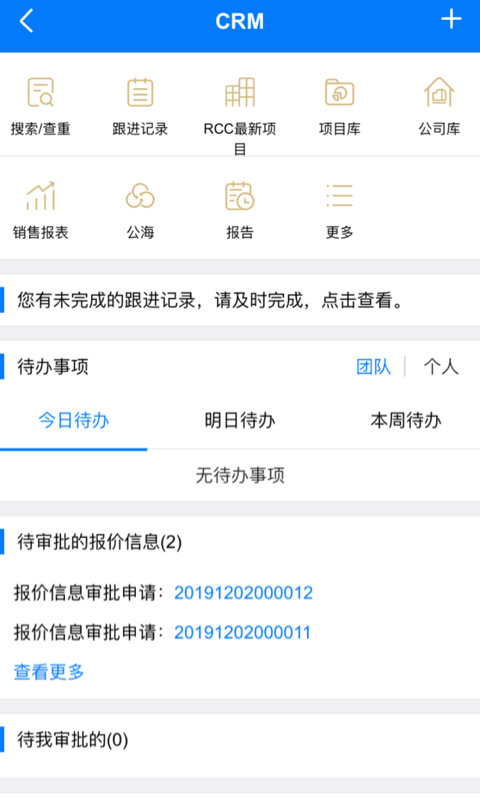The height and width of the screenshot is (800, 480).
Task: Select the 今日待办 tab
Action: pos(73,421)
